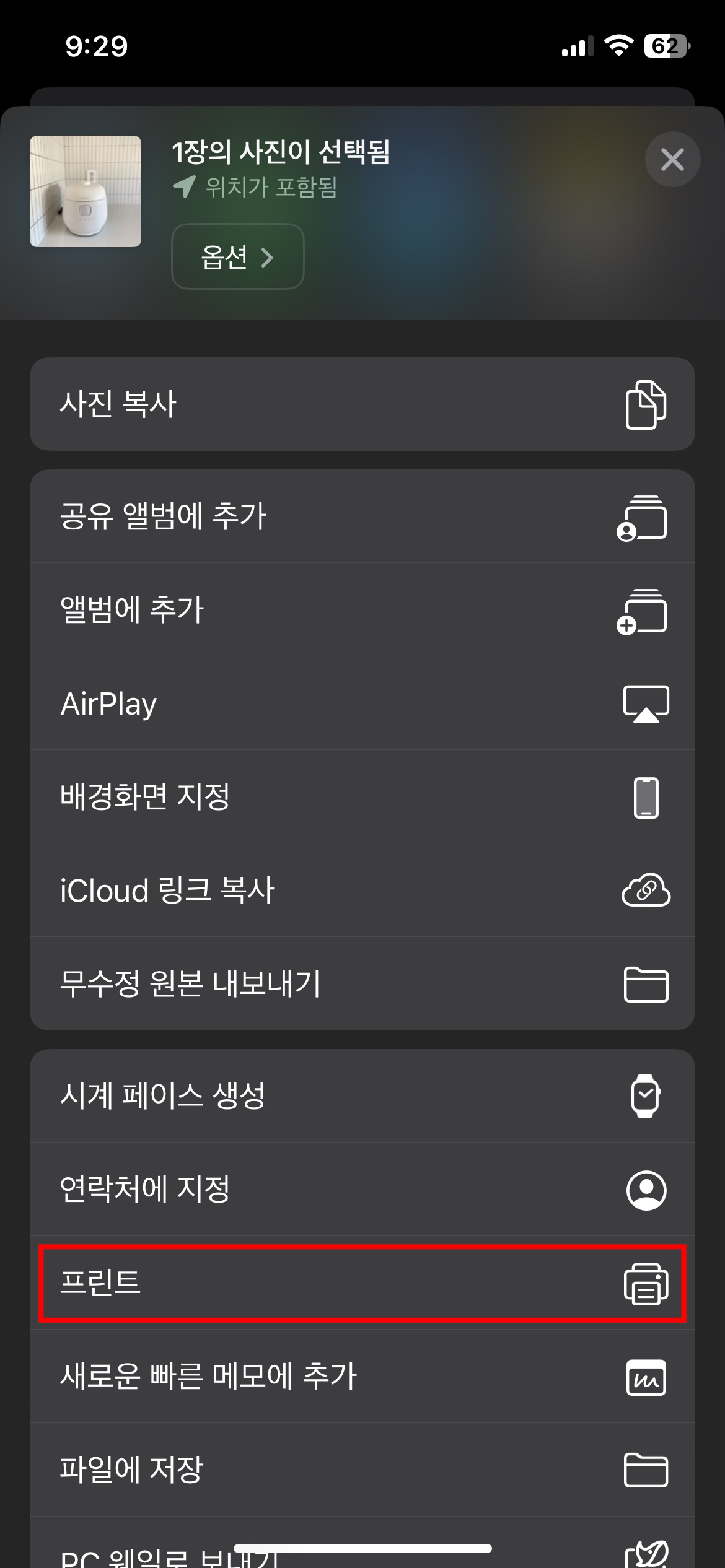Tap the copy pages icon beside 사진 복사

point(646,403)
